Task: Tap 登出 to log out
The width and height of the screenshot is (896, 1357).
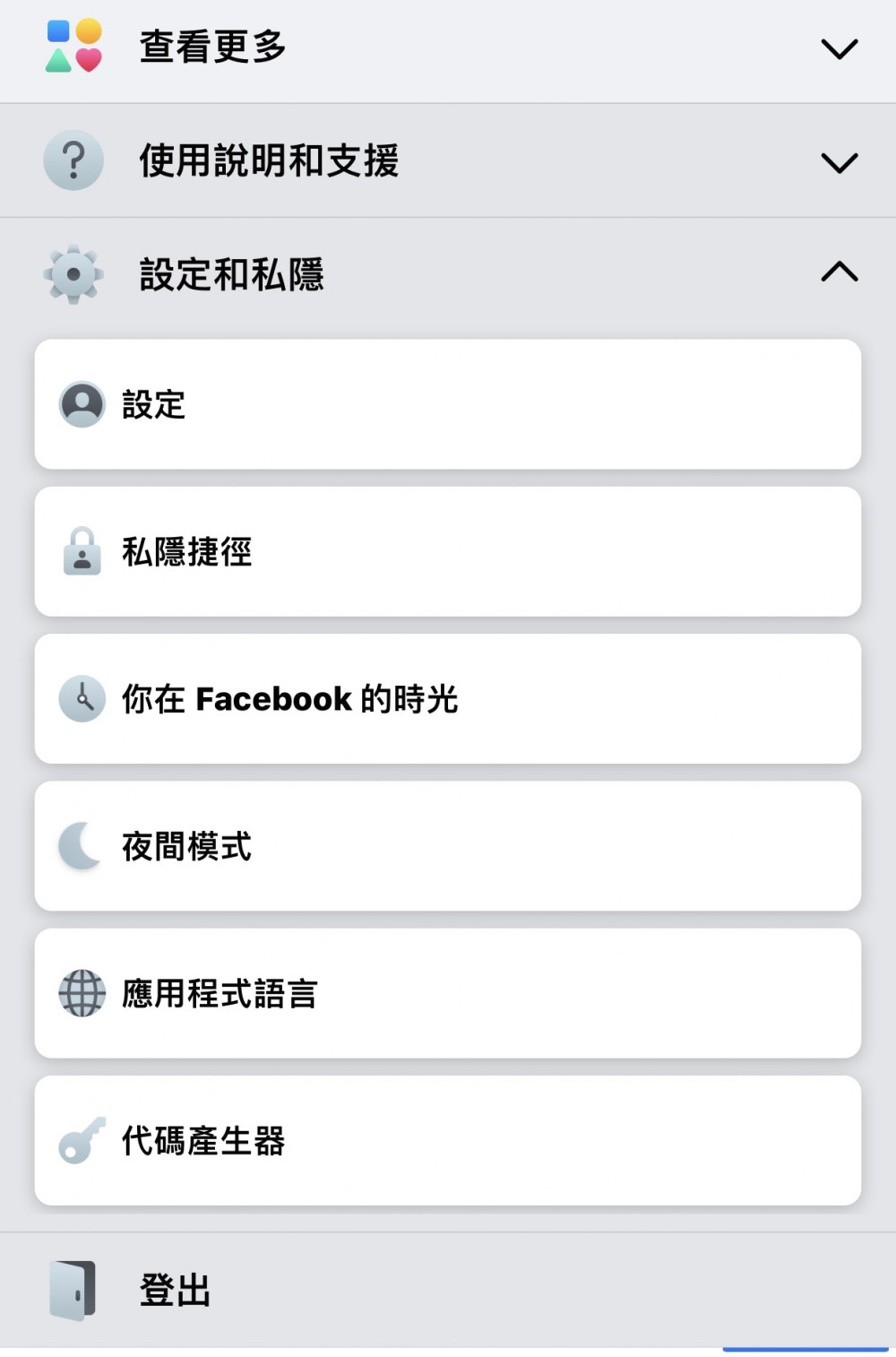Action: [176, 1291]
